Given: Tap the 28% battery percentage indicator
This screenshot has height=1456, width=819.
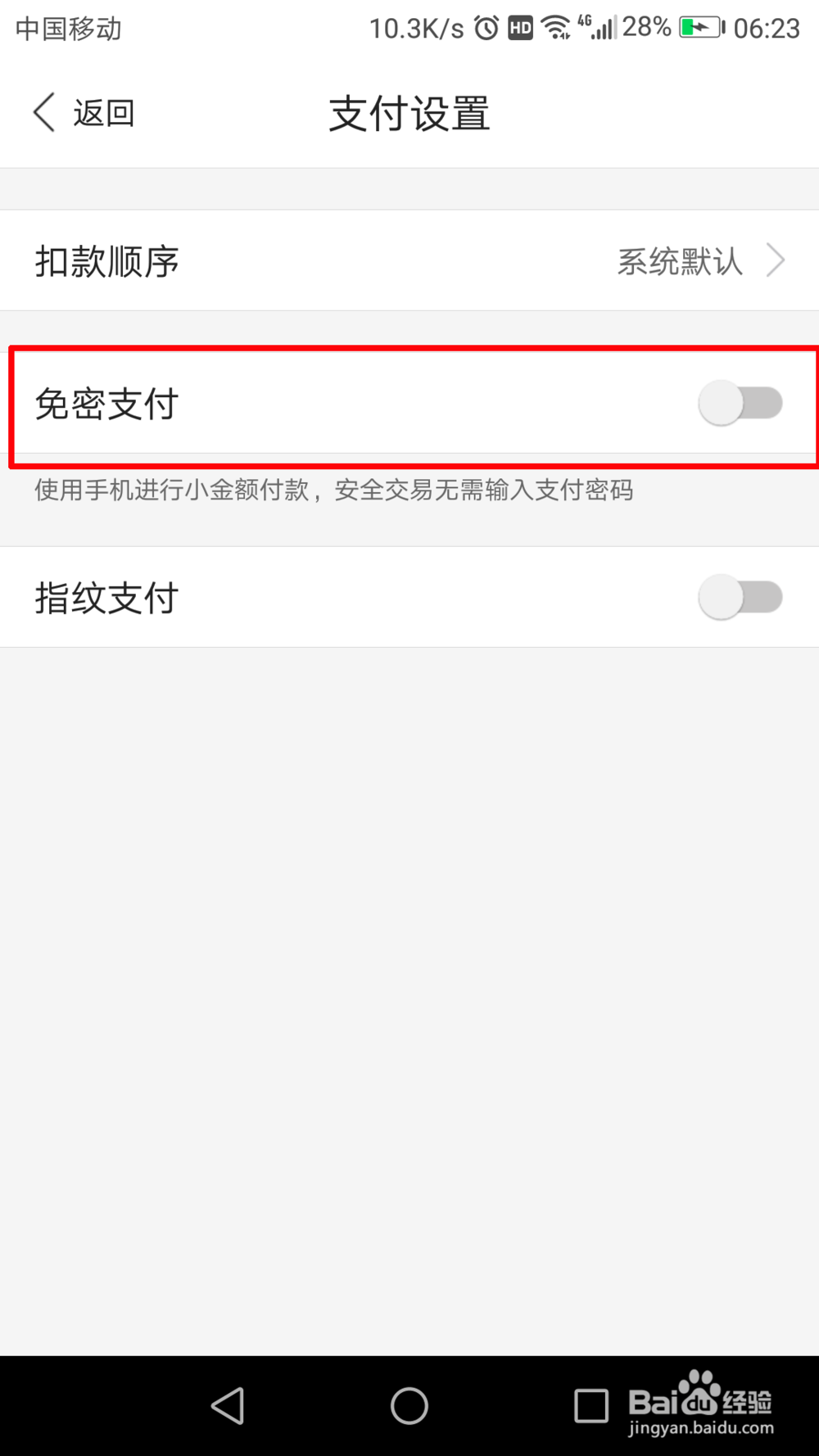Looking at the screenshot, I should pos(647,27).
